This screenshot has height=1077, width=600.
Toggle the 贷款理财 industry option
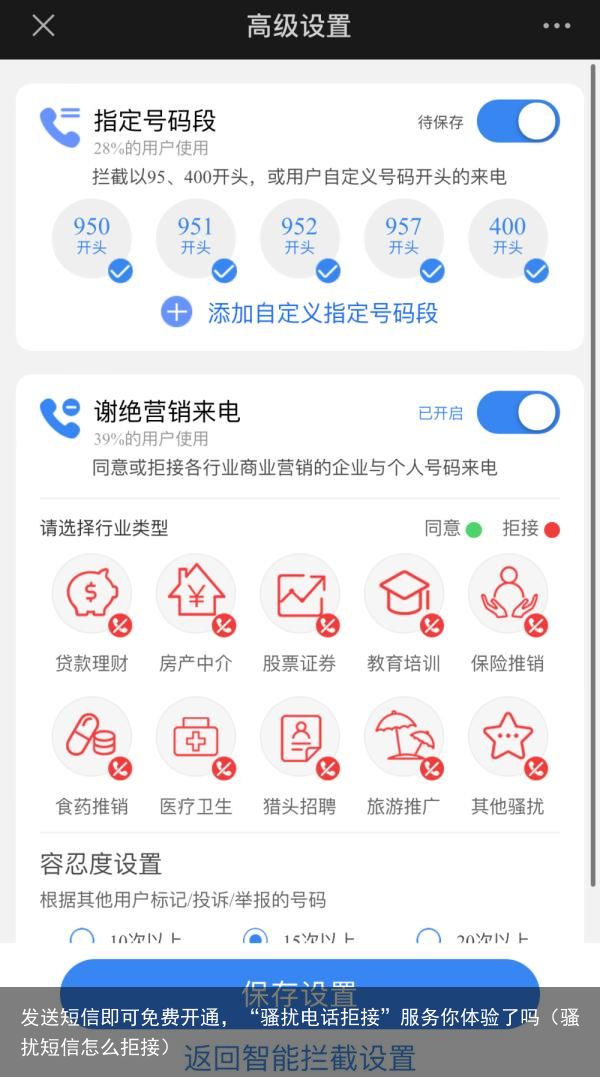pos(92,613)
